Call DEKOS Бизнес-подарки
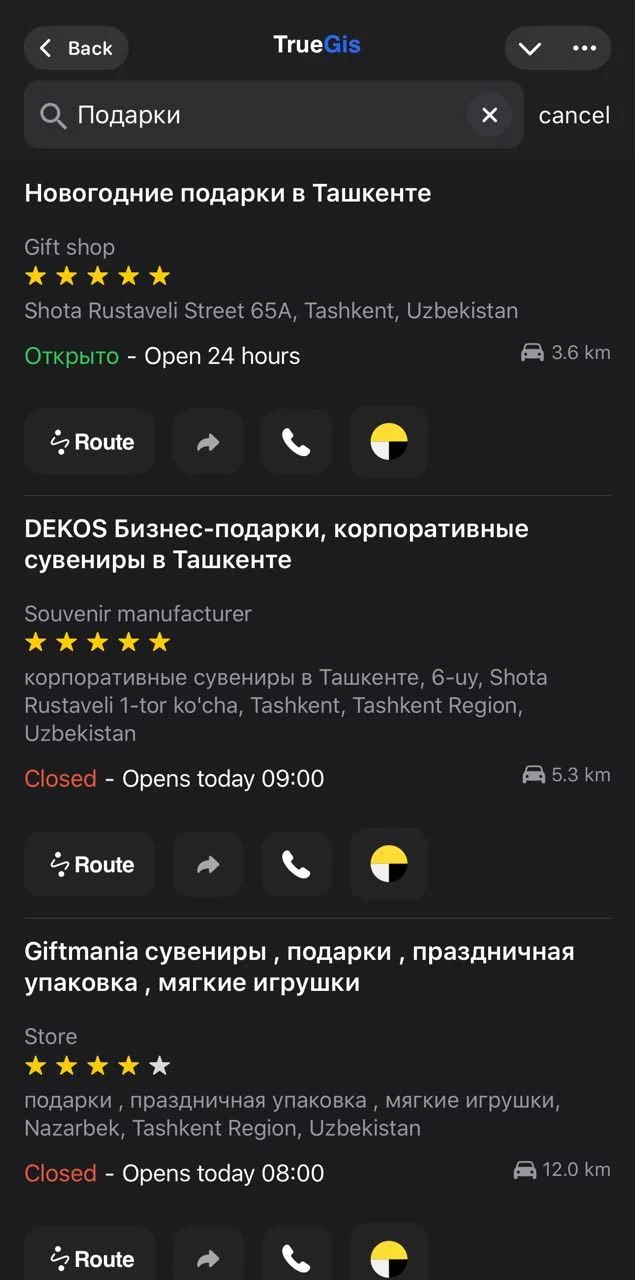This screenshot has height=1280, width=635. tap(296, 865)
